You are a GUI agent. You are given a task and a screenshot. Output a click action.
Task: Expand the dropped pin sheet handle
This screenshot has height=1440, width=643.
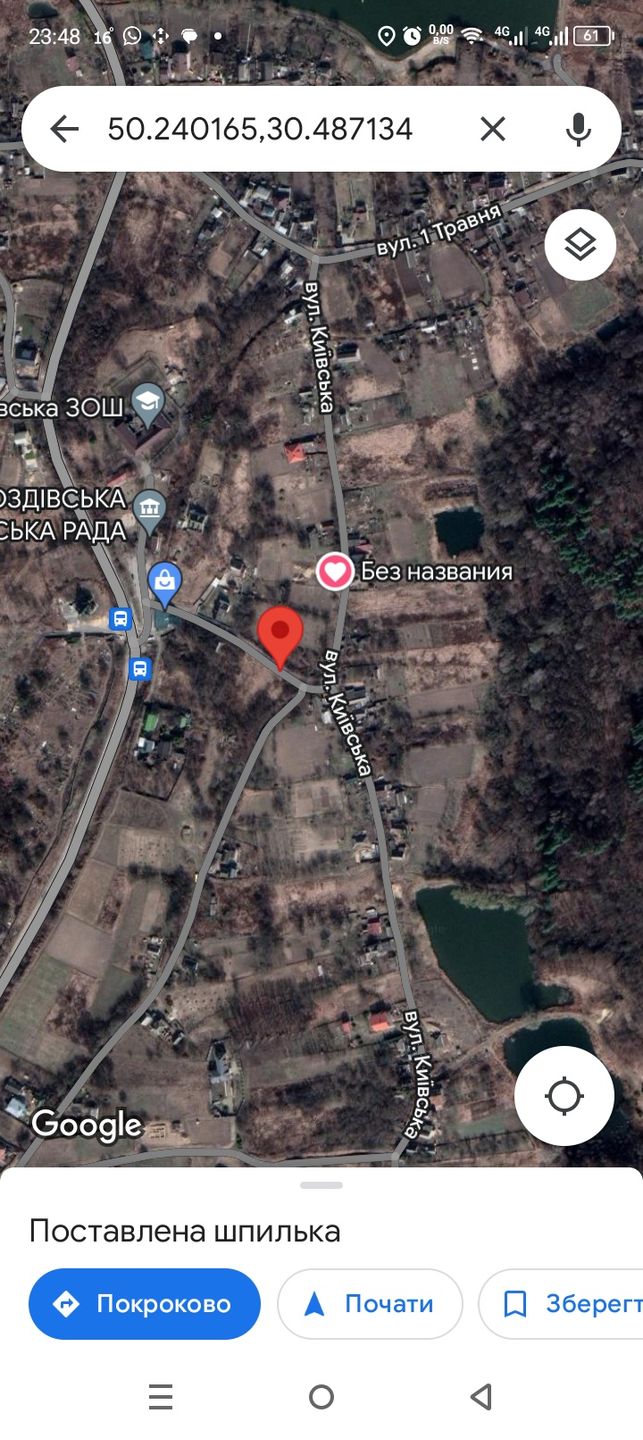coord(321,1185)
